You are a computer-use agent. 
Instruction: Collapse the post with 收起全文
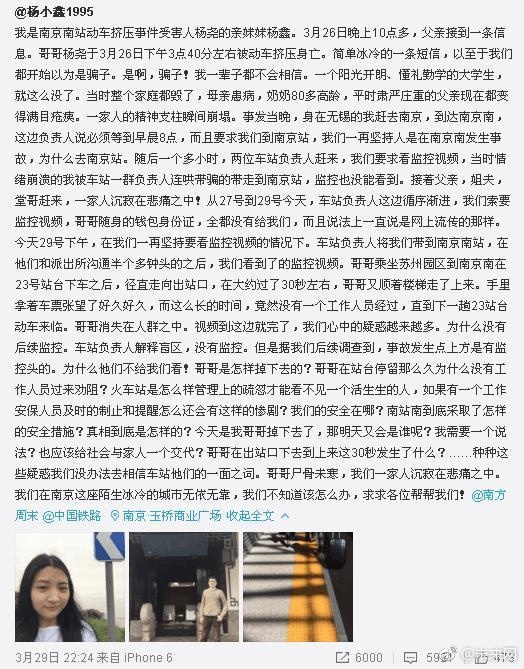[x=258, y=516]
